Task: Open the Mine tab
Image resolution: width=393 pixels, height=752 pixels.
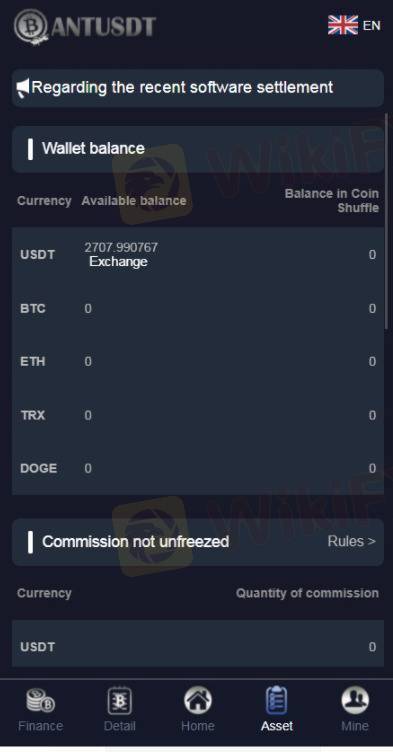Action: click(x=355, y=710)
